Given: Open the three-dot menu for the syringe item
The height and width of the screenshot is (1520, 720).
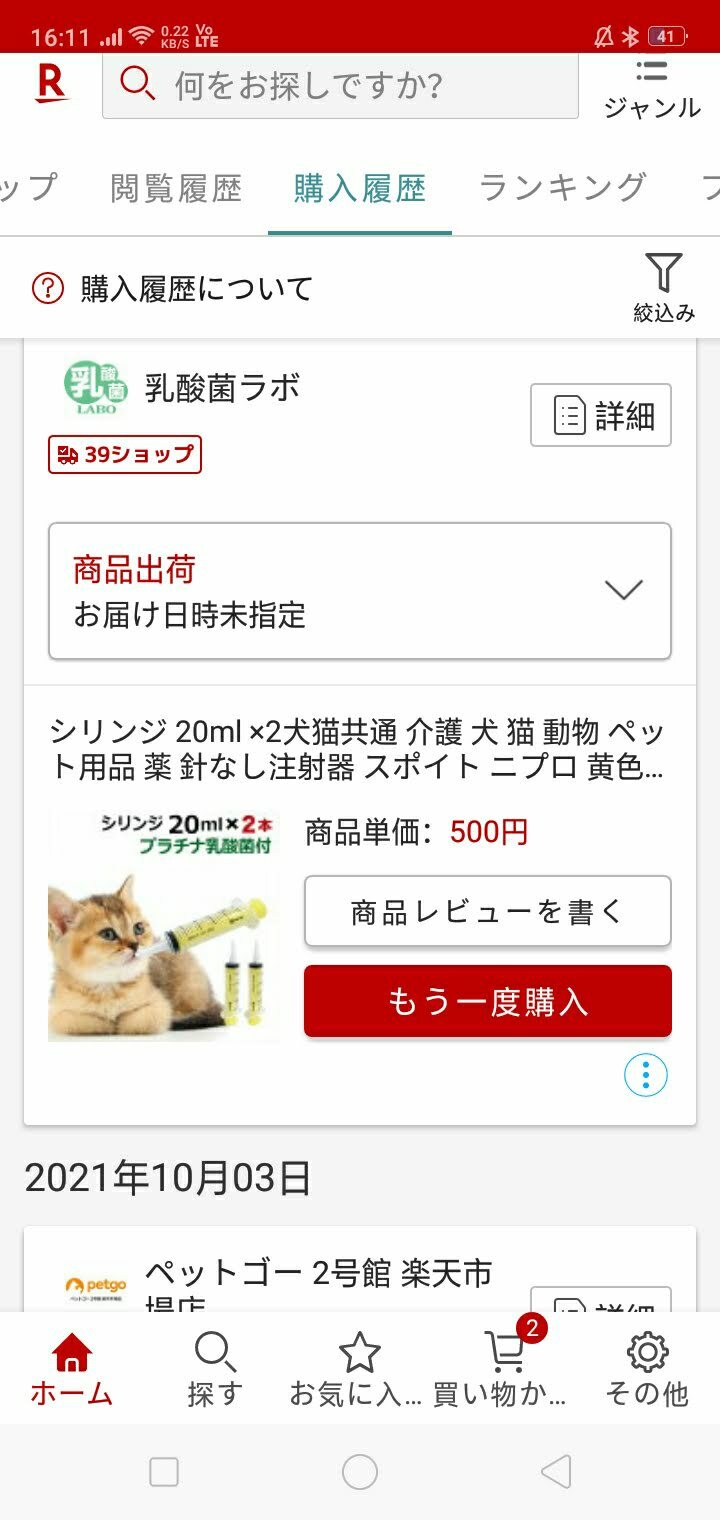Looking at the screenshot, I should (645, 1075).
